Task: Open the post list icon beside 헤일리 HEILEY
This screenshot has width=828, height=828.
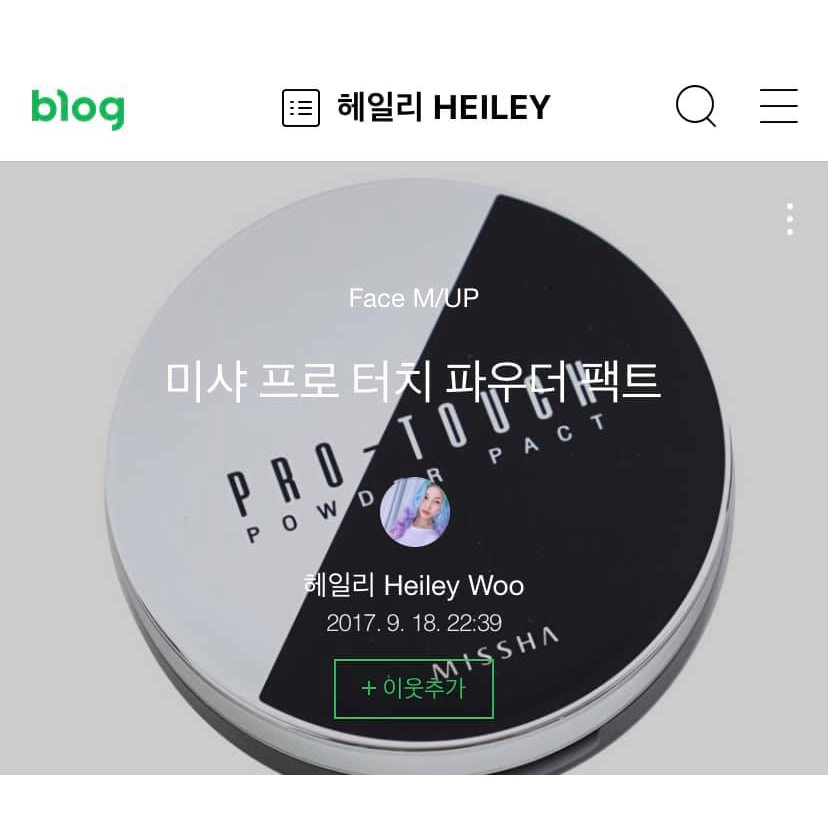Action: pyautogui.click(x=301, y=108)
